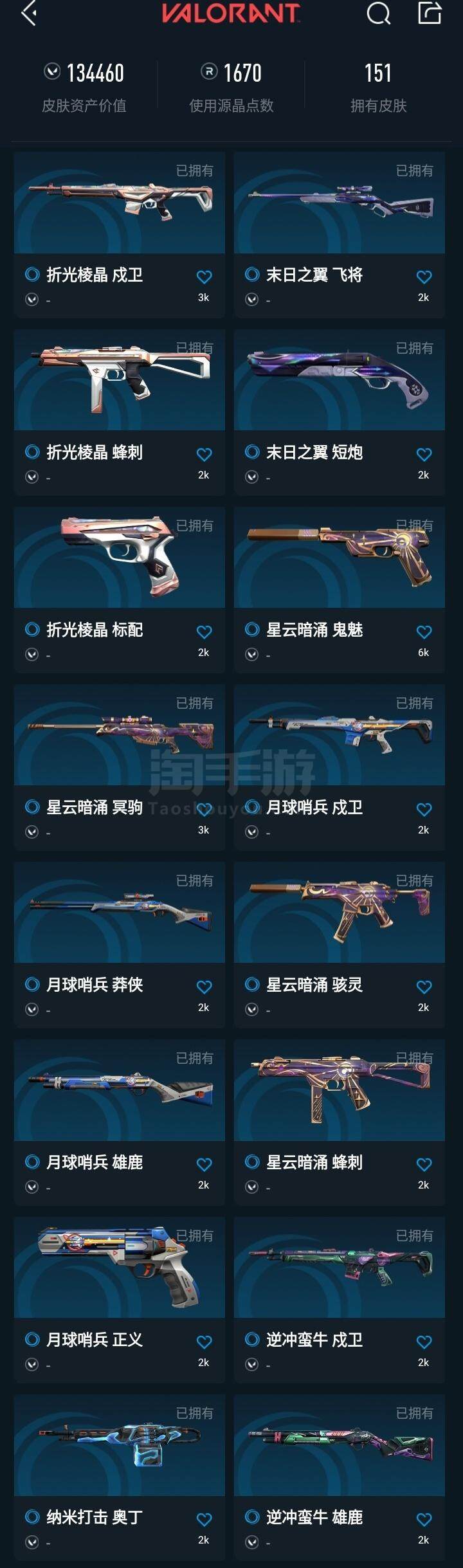Viewport: 463px width, 1568px height.
Task: Like the 折光棱晶 蜂刺 skin
Action: (x=204, y=454)
